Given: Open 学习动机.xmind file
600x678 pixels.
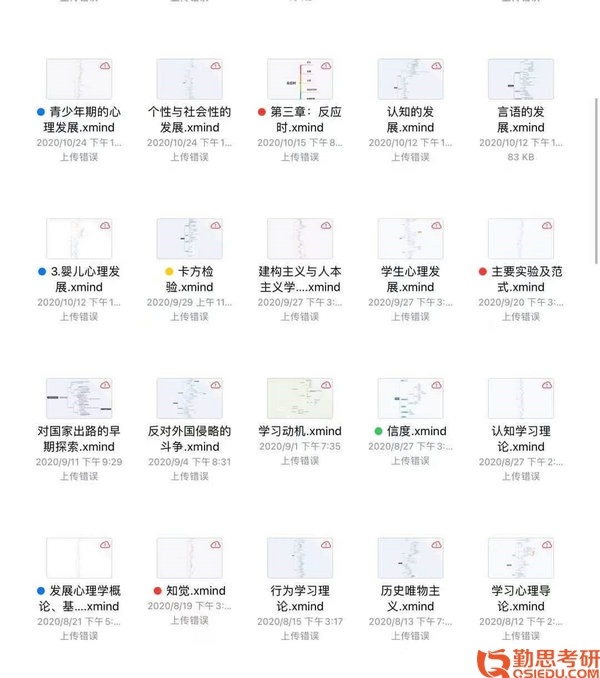Looking at the screenshot, I should (300, 398).
